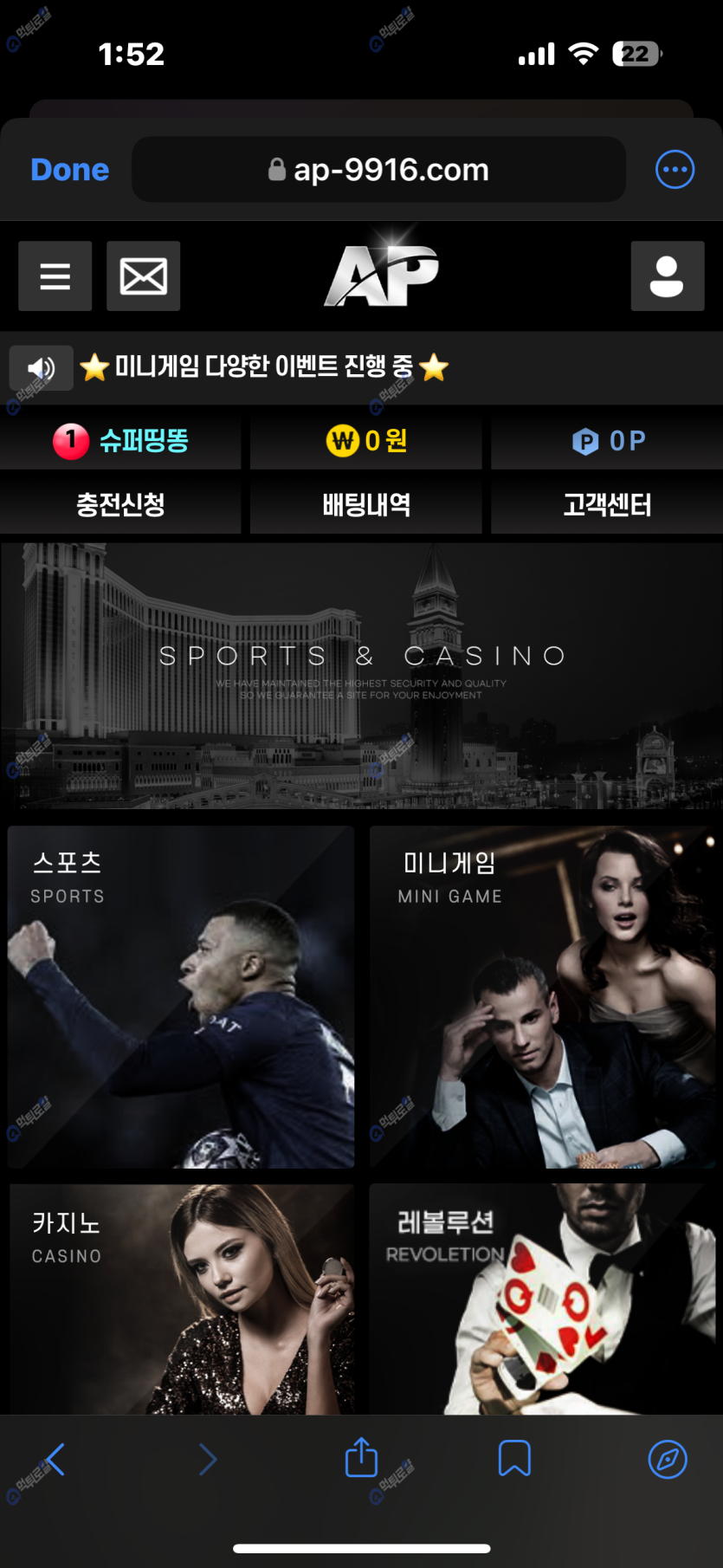Tap the ap-9916.com address bar

378,170
